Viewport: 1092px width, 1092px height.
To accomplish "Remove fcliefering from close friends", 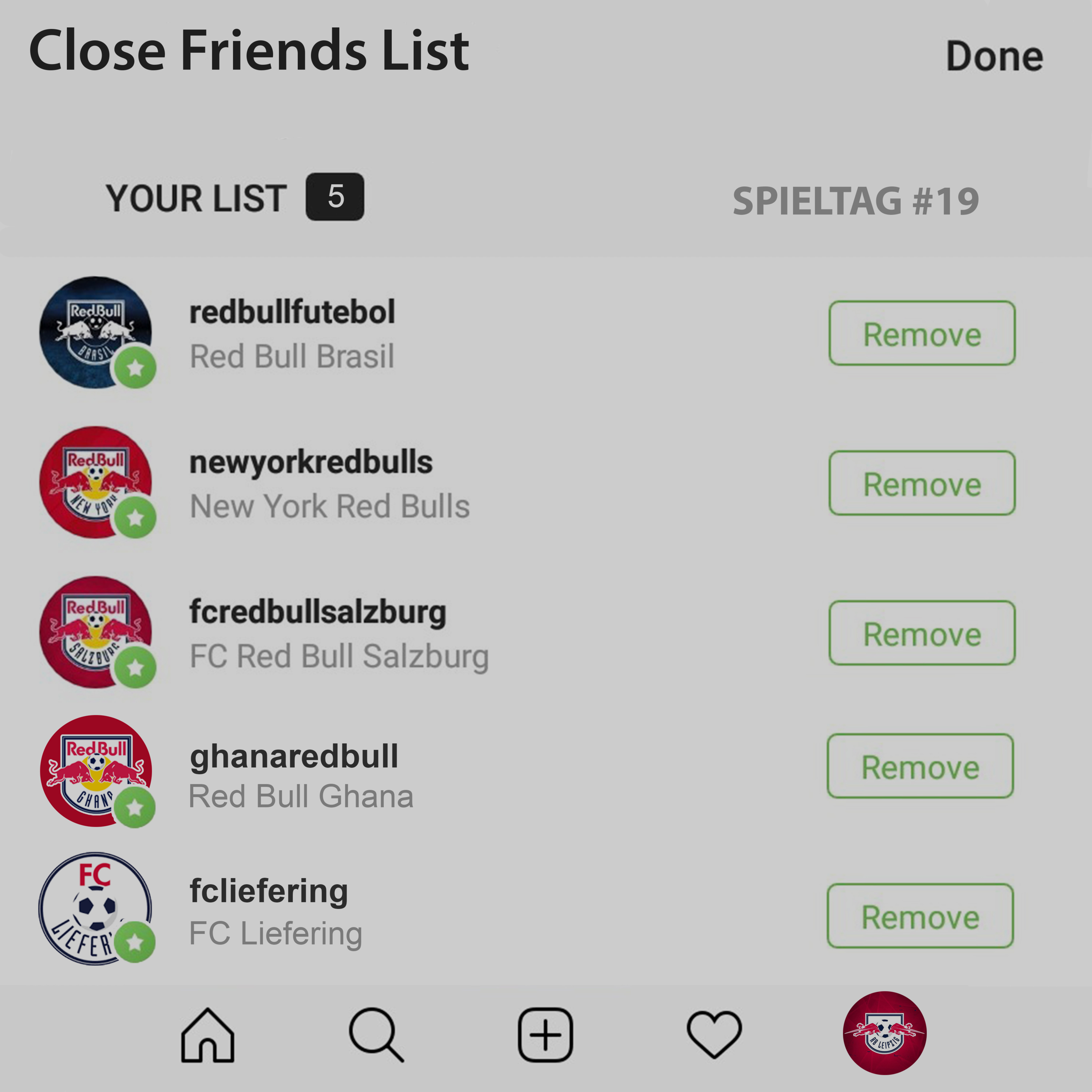I will [920, 916].
